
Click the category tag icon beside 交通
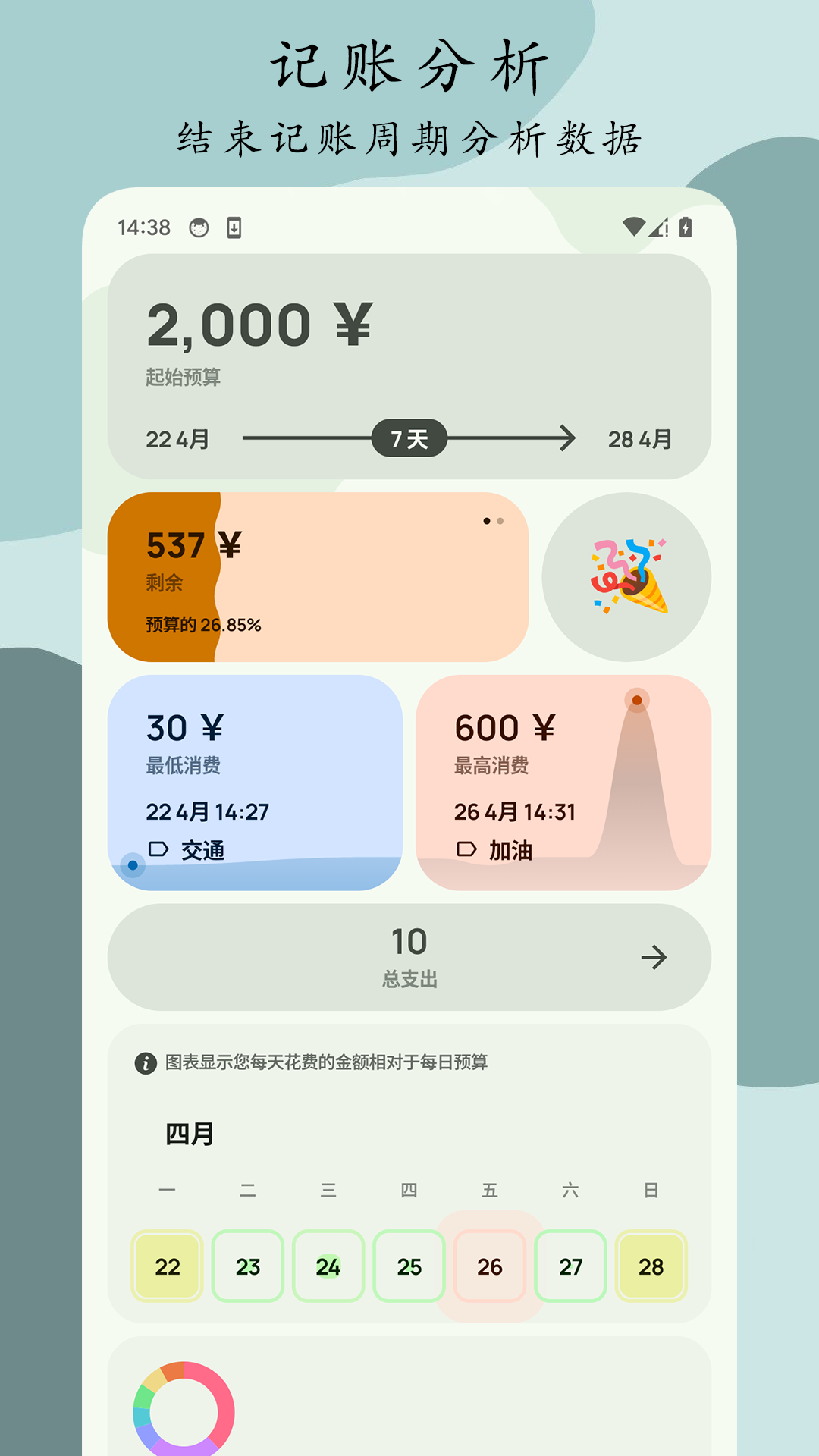tap(160, 851)
